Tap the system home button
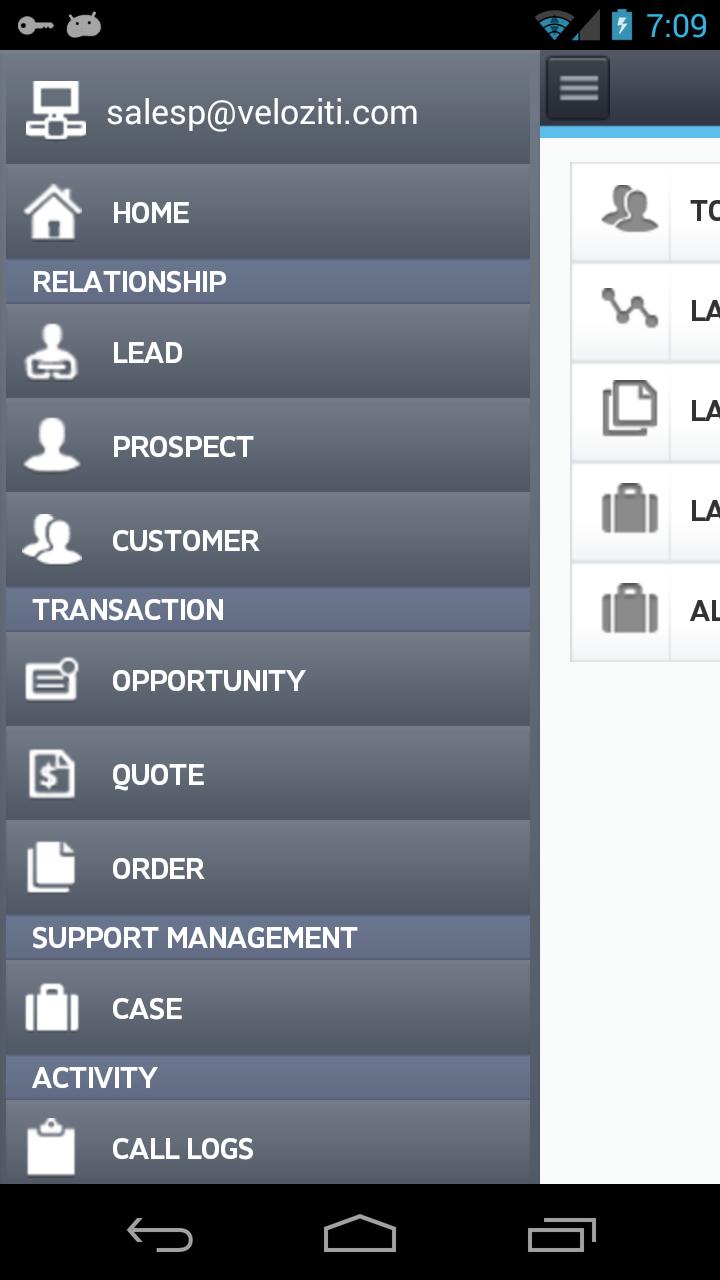Screen dimensions: 720x1280 (360, 1234)
